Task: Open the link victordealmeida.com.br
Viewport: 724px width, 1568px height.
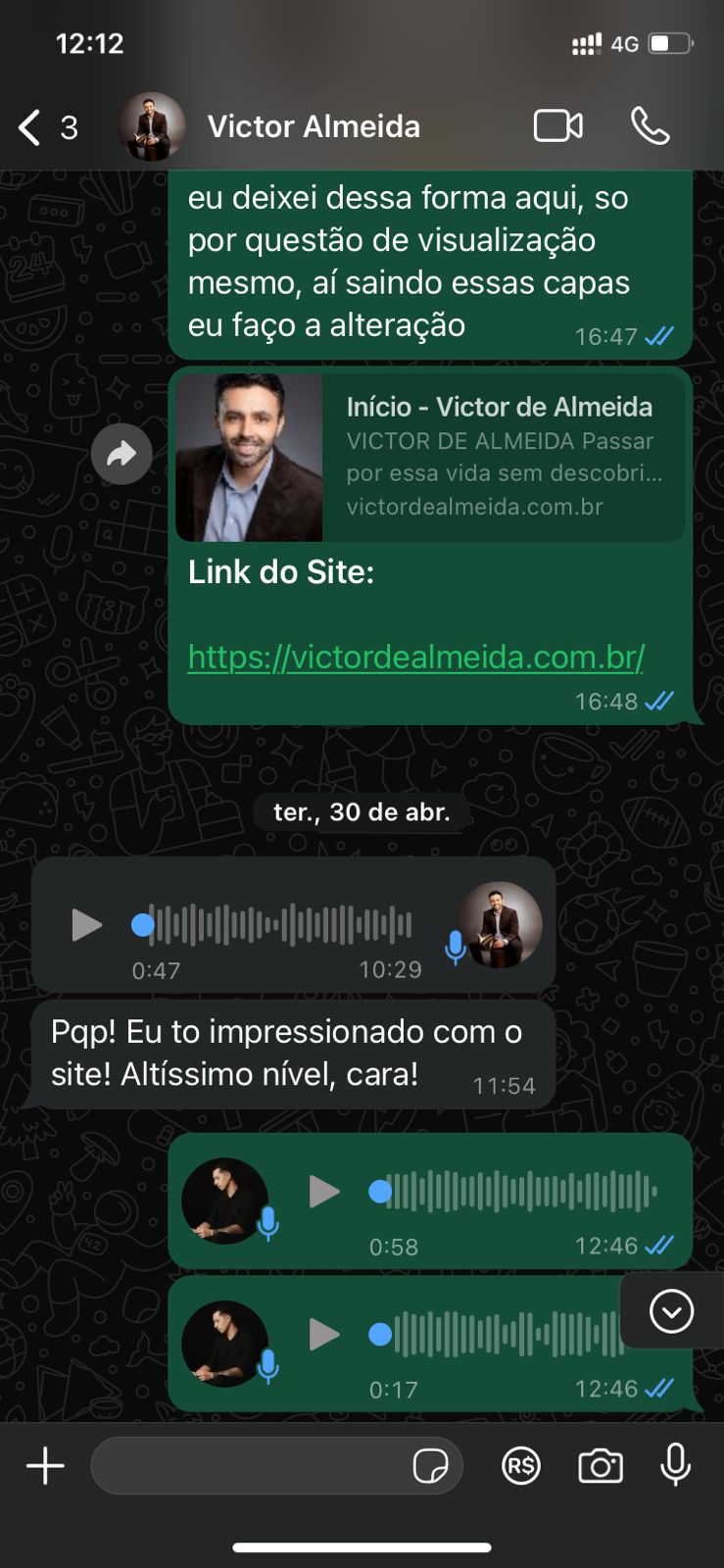Action: 414,657
